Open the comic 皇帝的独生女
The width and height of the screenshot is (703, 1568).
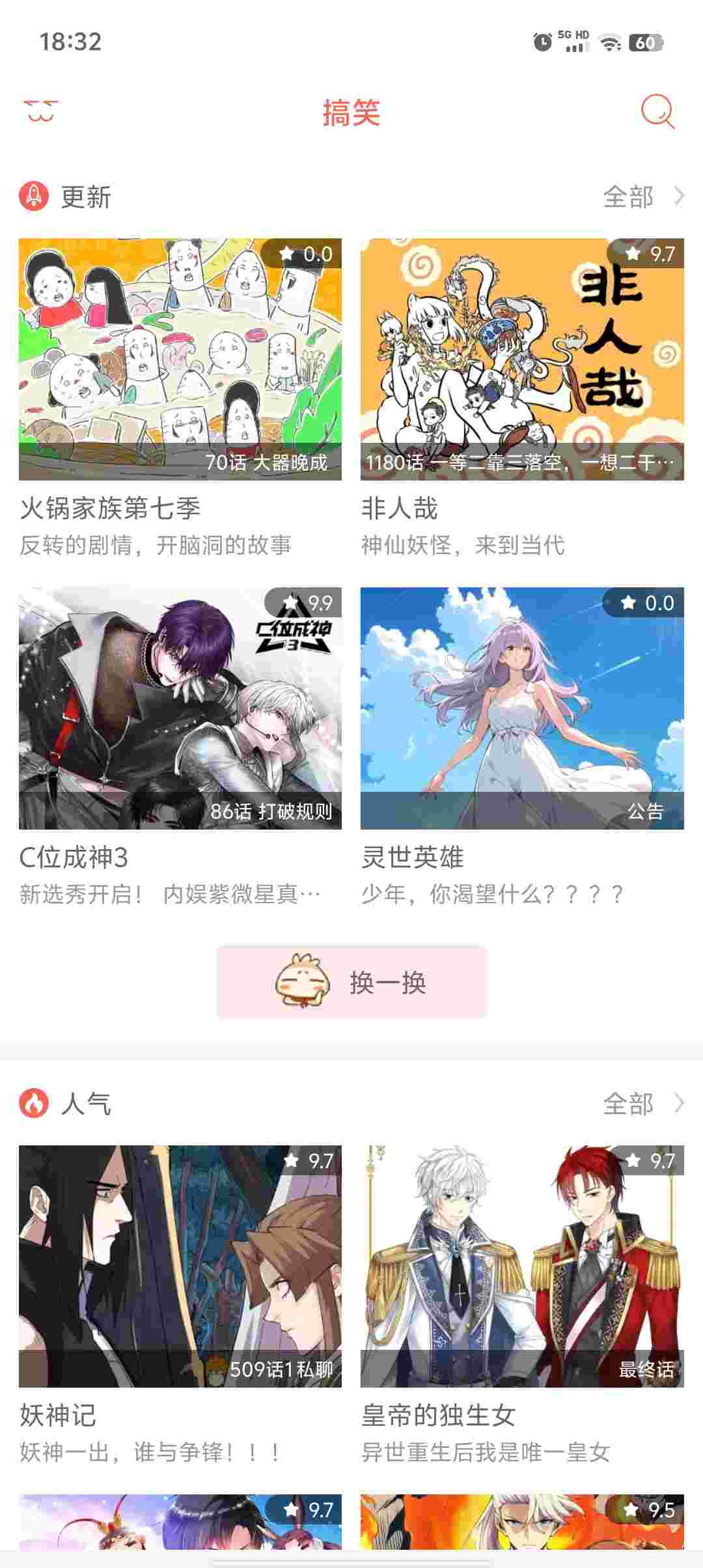(522, 1266)
